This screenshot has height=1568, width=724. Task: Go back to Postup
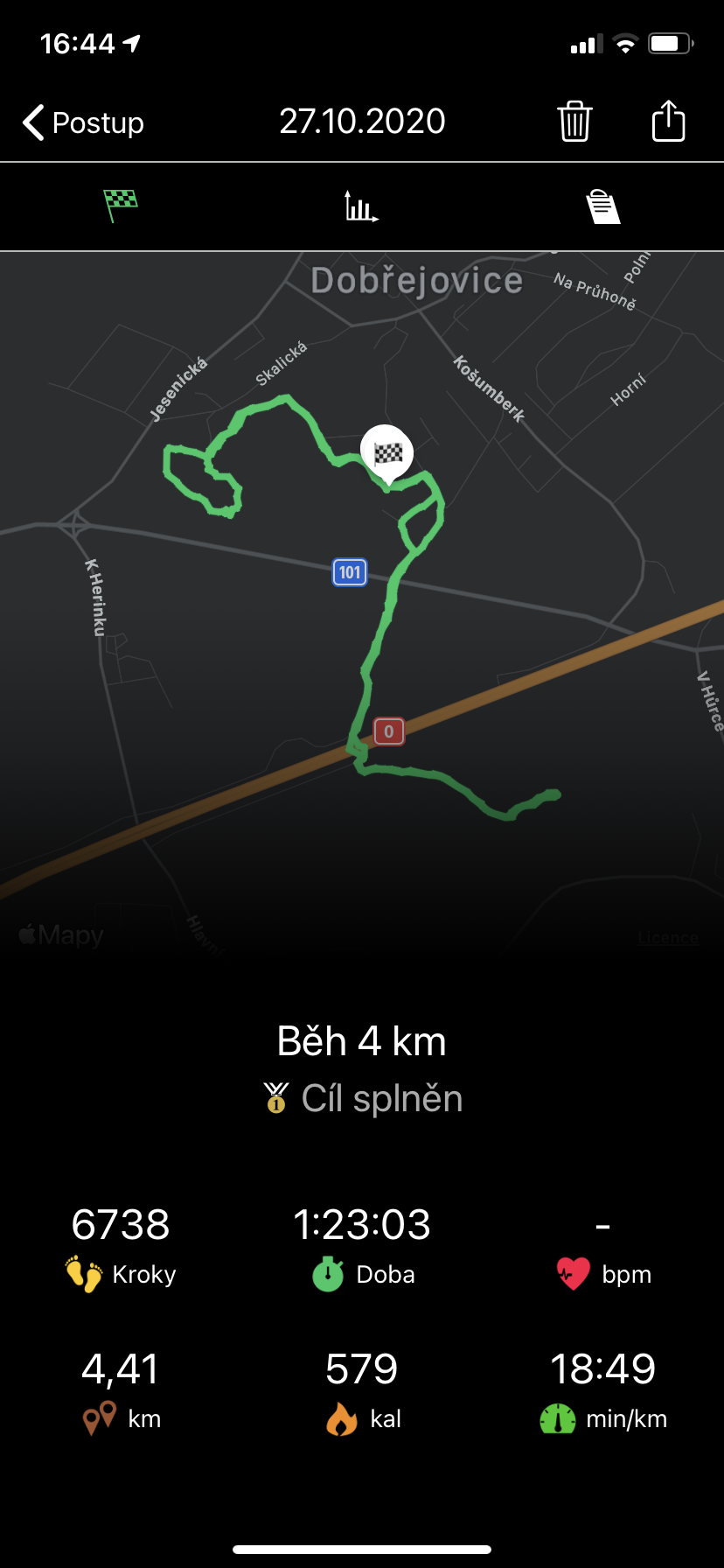pyautogui.click(x=84, y=122)
